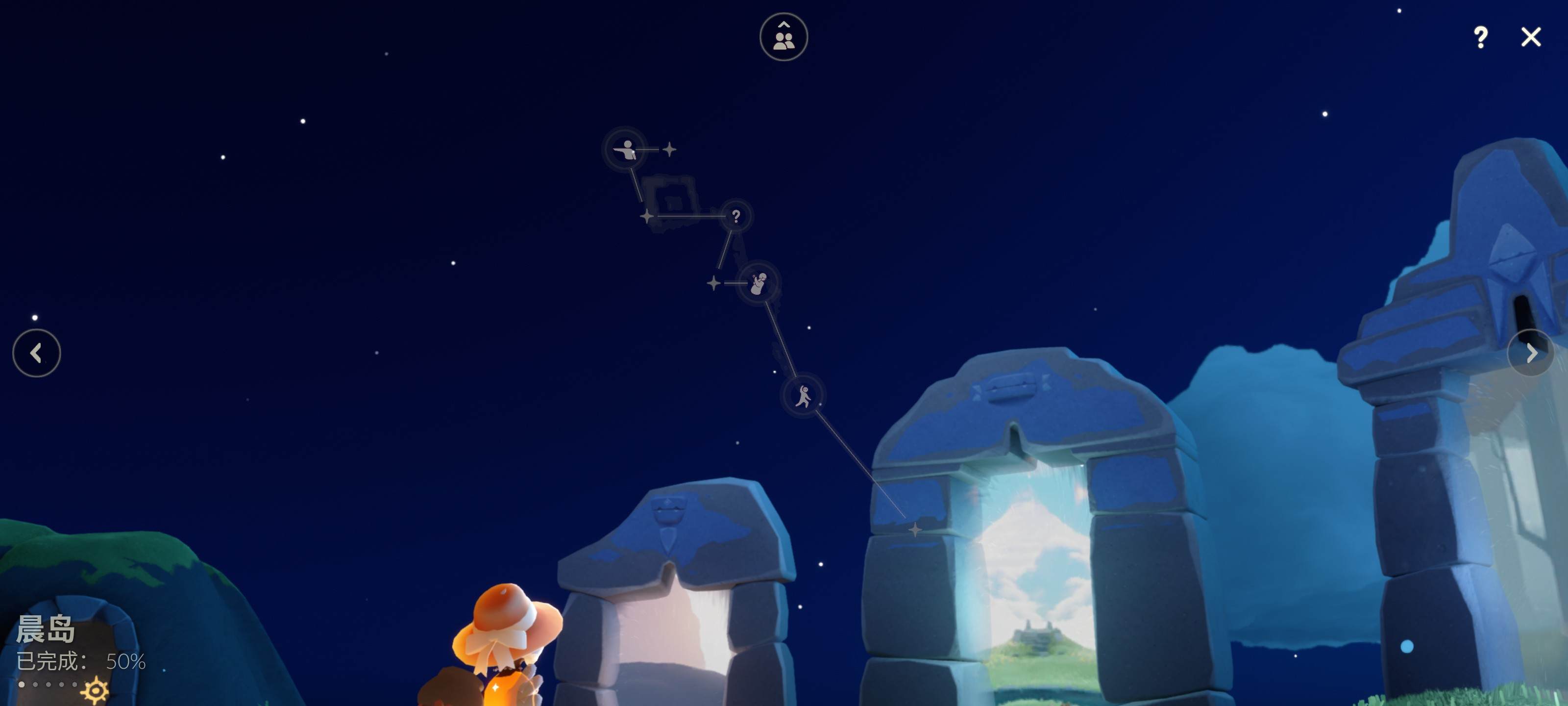Open the sun settings icon

tap(95, 690)
